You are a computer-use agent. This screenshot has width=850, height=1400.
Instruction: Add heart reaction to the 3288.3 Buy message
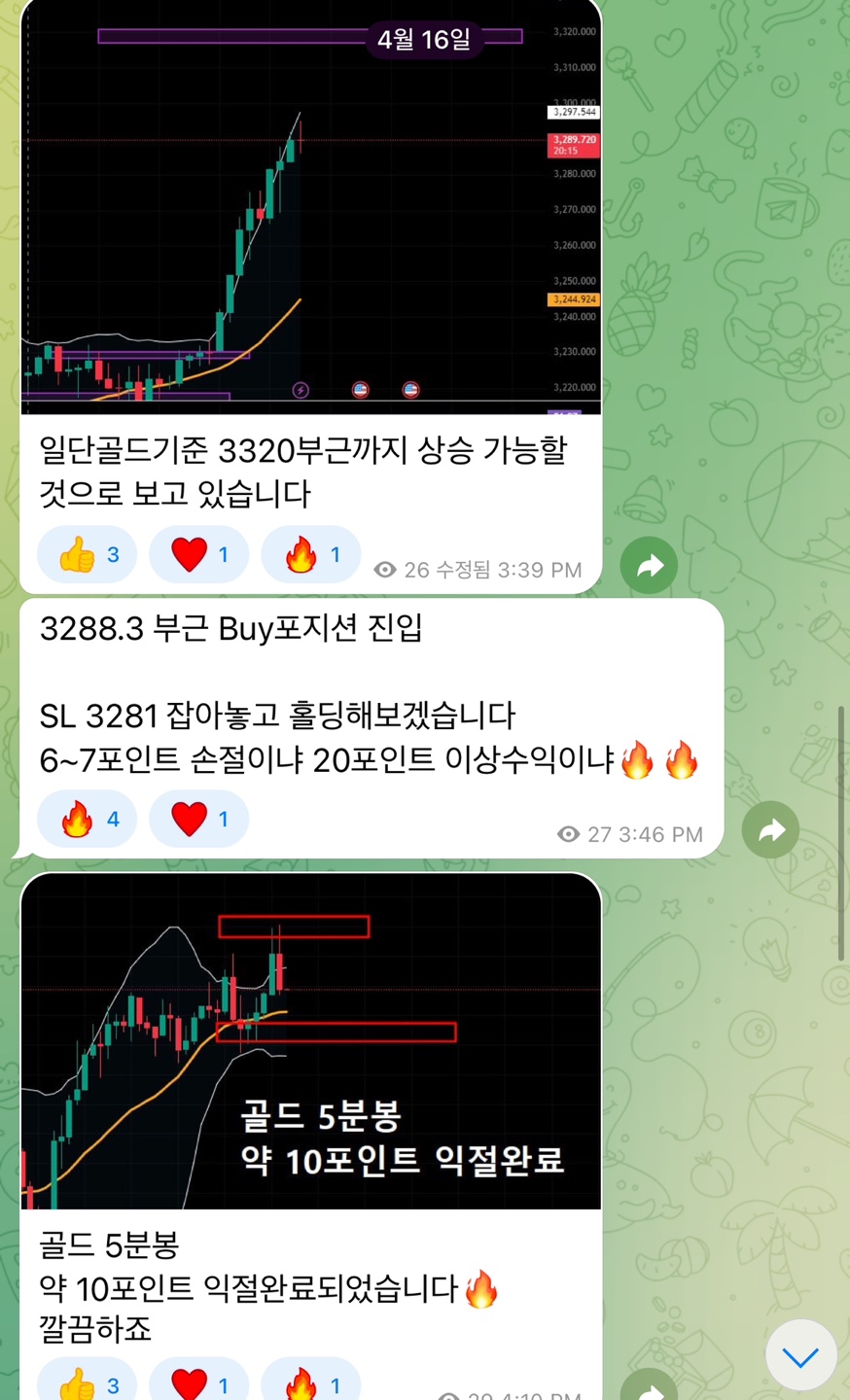(199, 820)
